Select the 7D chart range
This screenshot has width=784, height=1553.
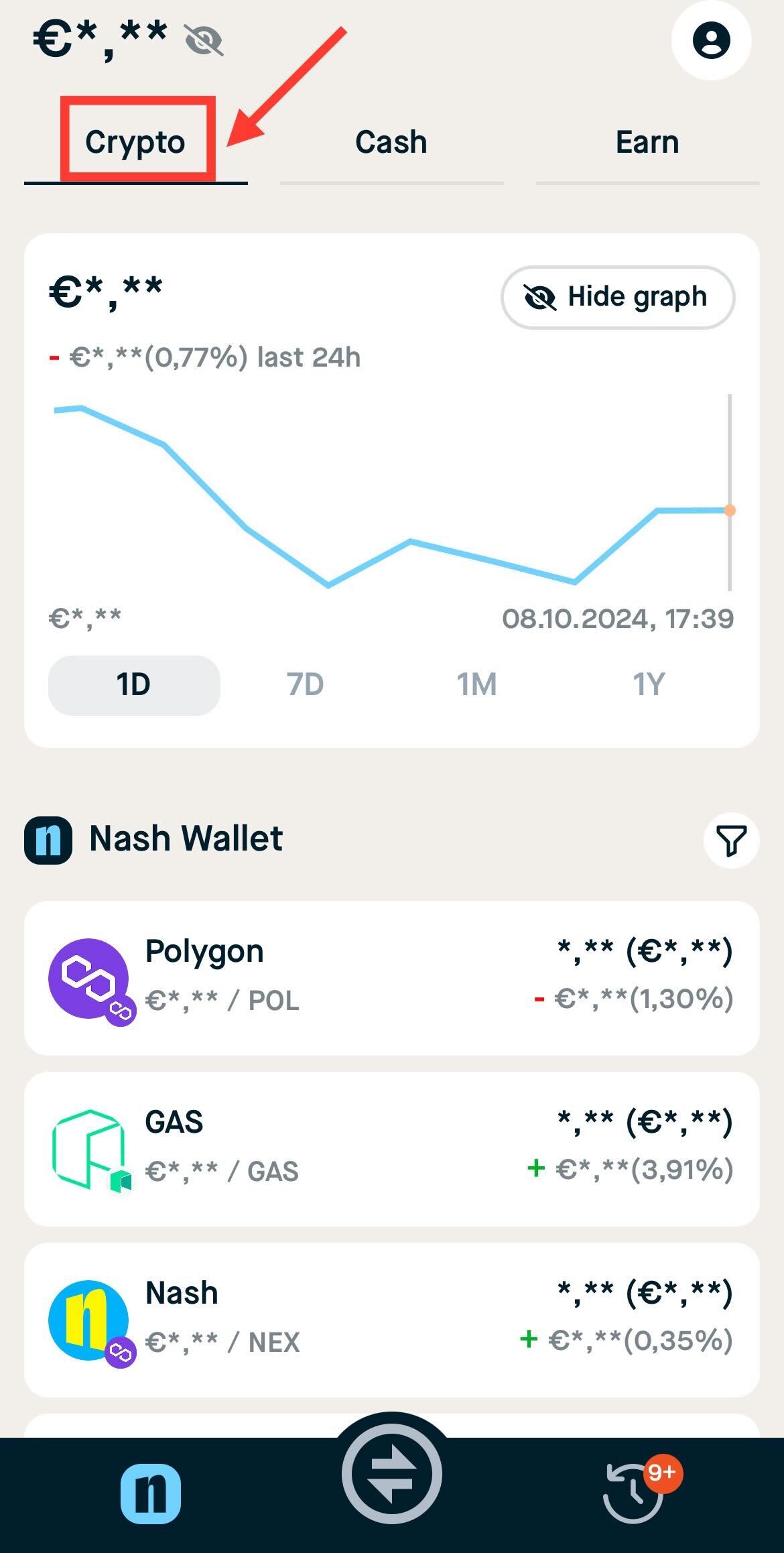coord(306,685)
